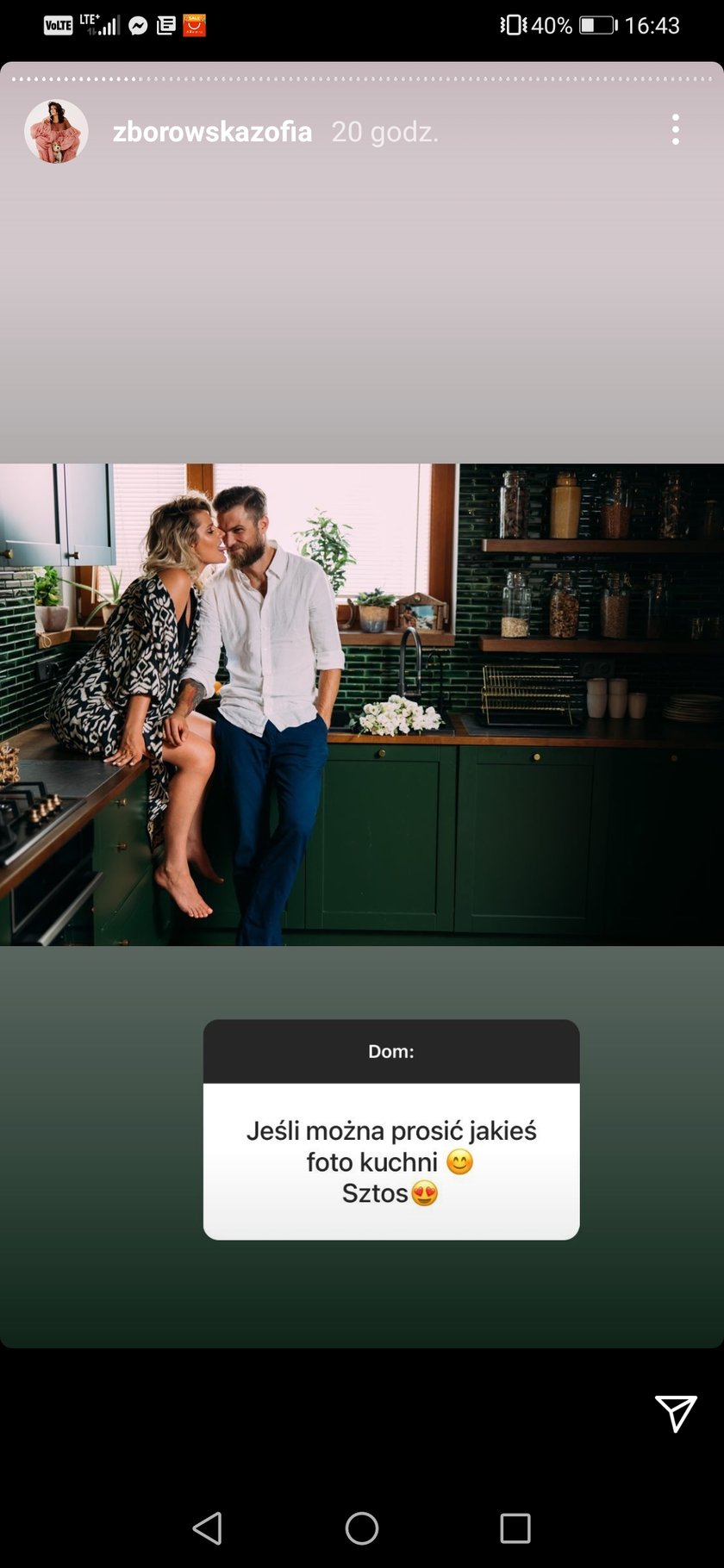This screenshot has height=1568, width=724.
Task: Share this story via the send icon
Action: pos(675,1413)
